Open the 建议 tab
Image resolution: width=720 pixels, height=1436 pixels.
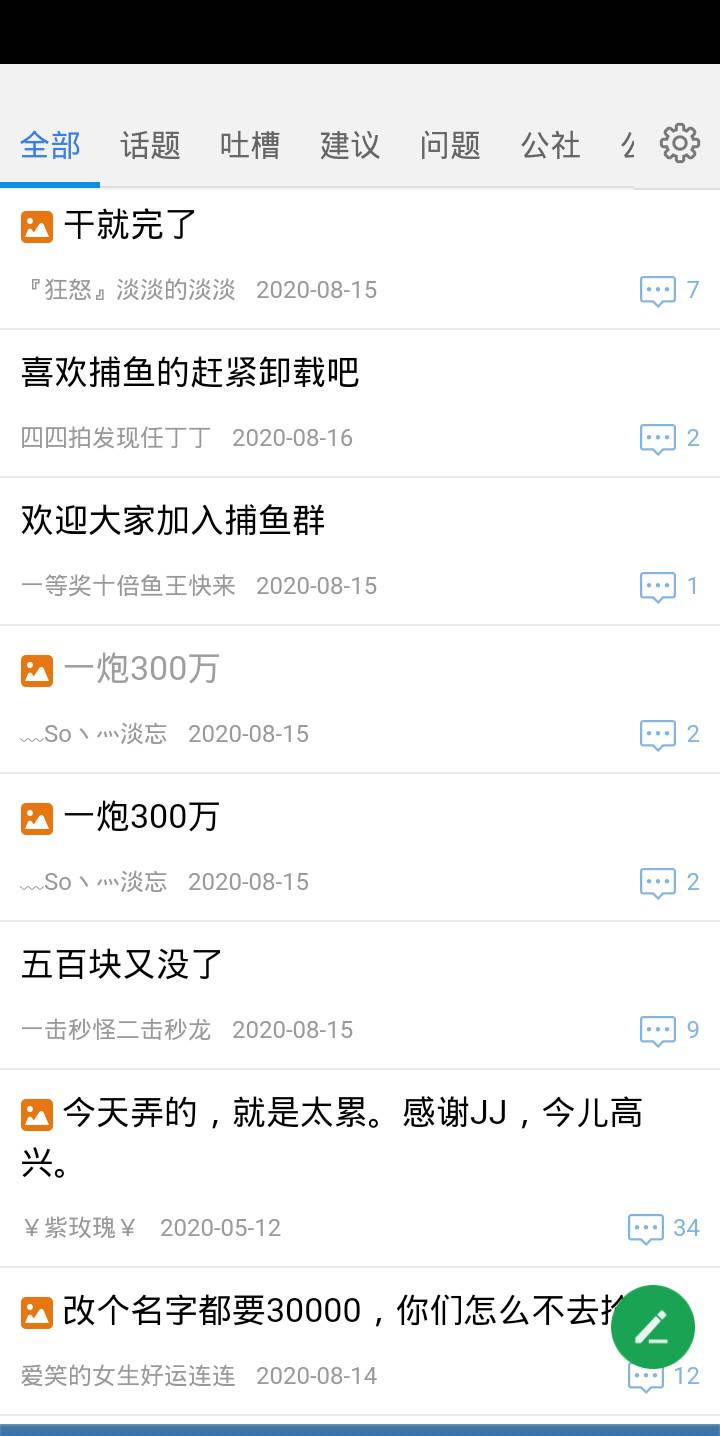(x=349, y=145)
